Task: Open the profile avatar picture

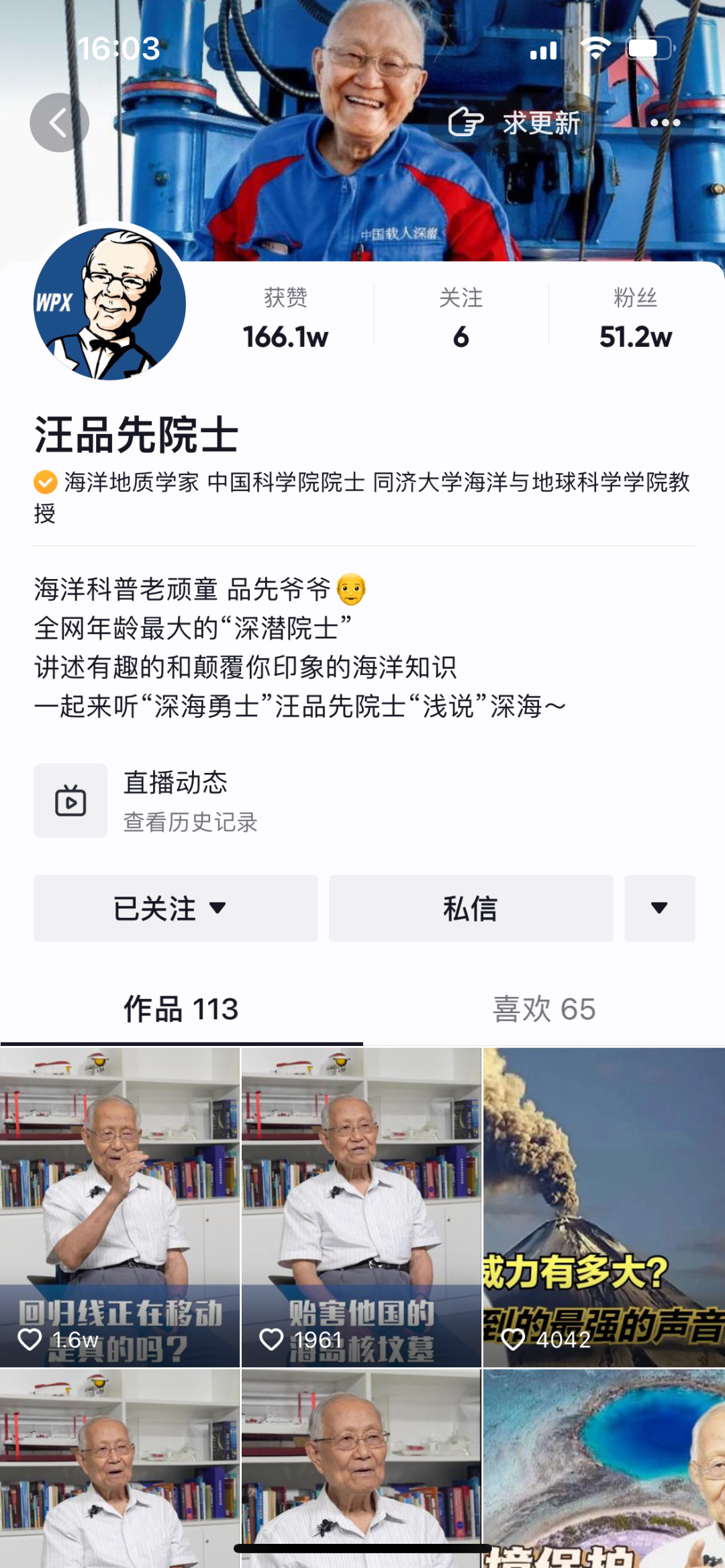Action: (x=109, y=304)
